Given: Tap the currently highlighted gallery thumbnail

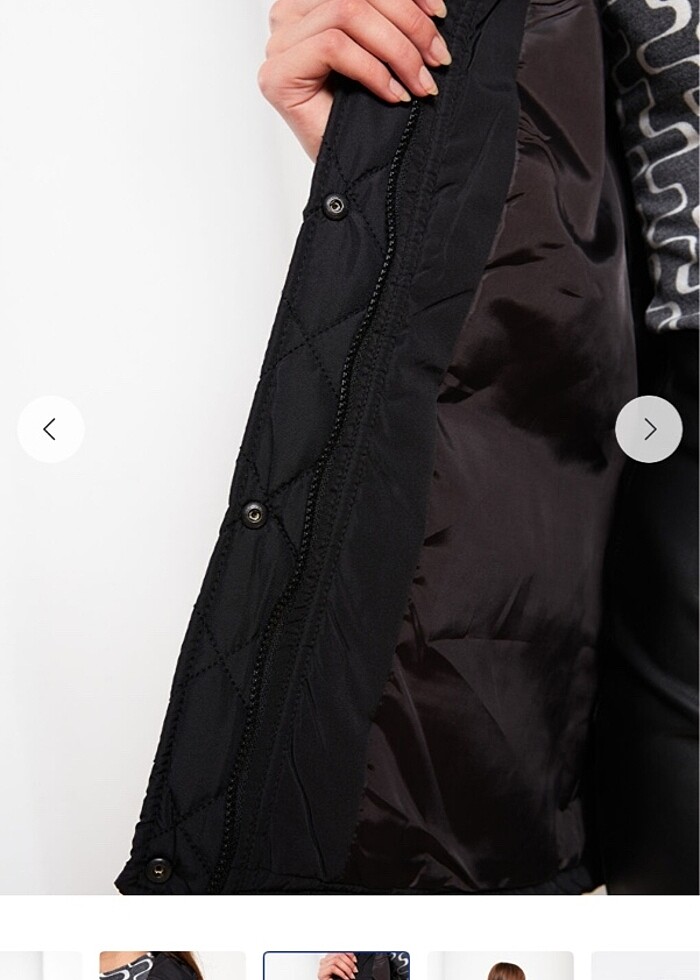Looking at the screenshot, I should coord(336,966).
